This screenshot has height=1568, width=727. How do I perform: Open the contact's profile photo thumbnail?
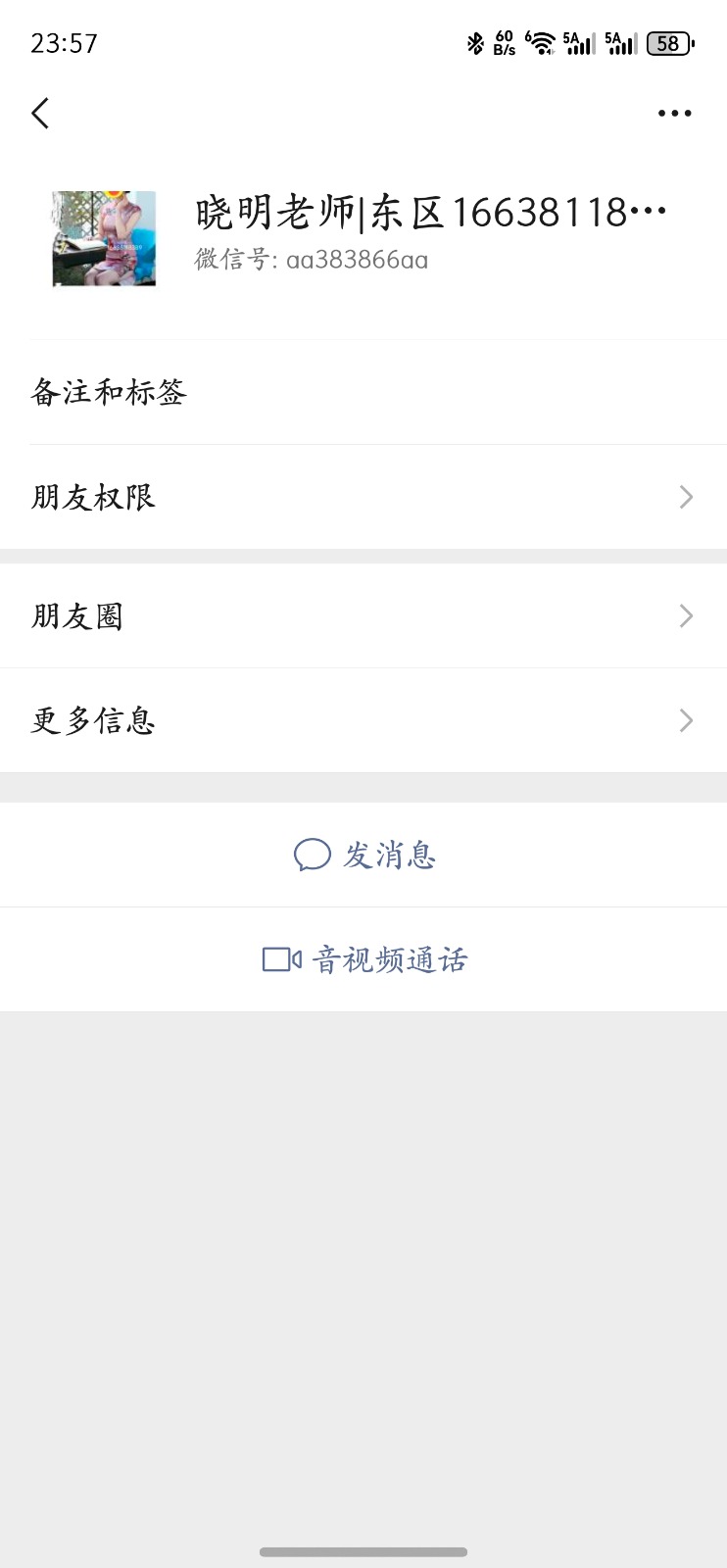pyautogui.click(x=104, y=238)
